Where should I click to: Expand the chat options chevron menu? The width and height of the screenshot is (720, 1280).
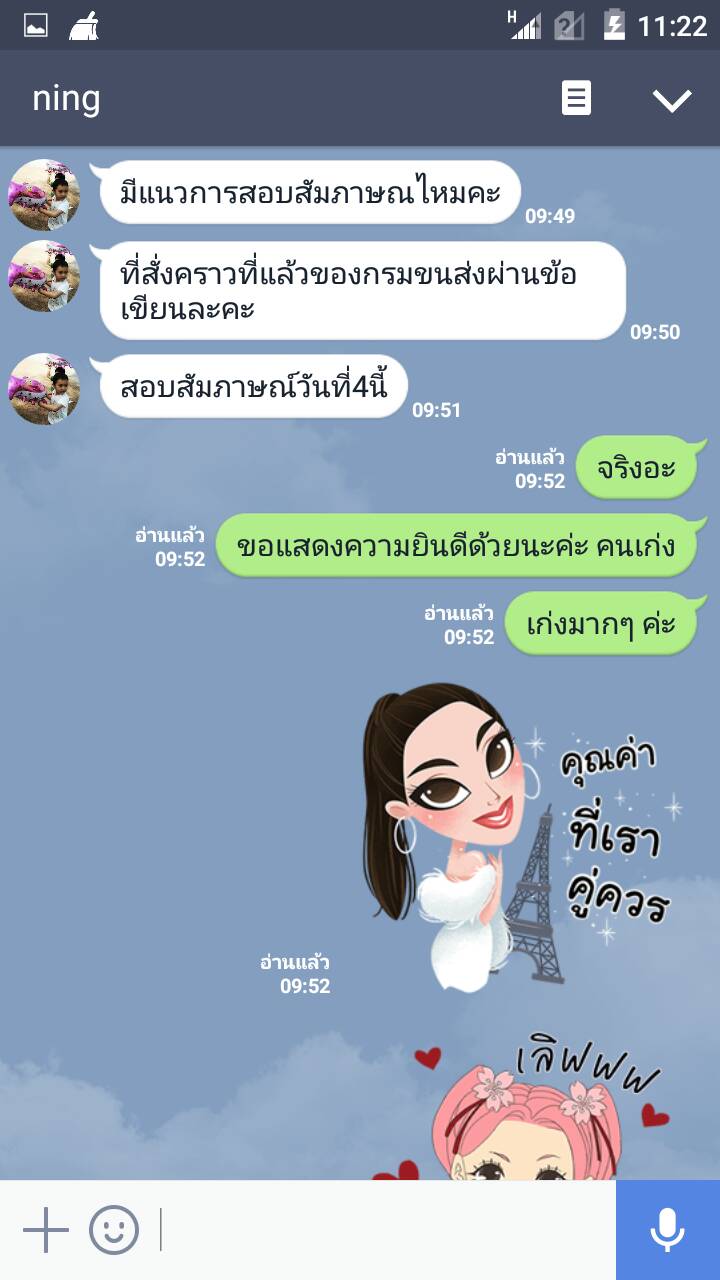tap(671, 99)
